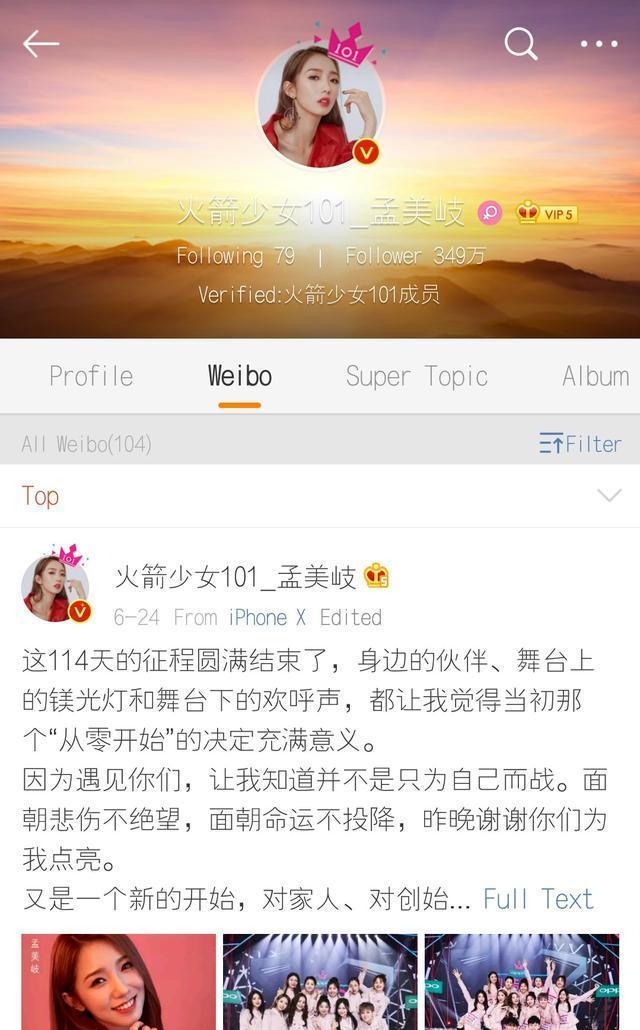The image size is (640, 1030).
Task: Switch to the Profile tab
Action: tap(91, 376)
